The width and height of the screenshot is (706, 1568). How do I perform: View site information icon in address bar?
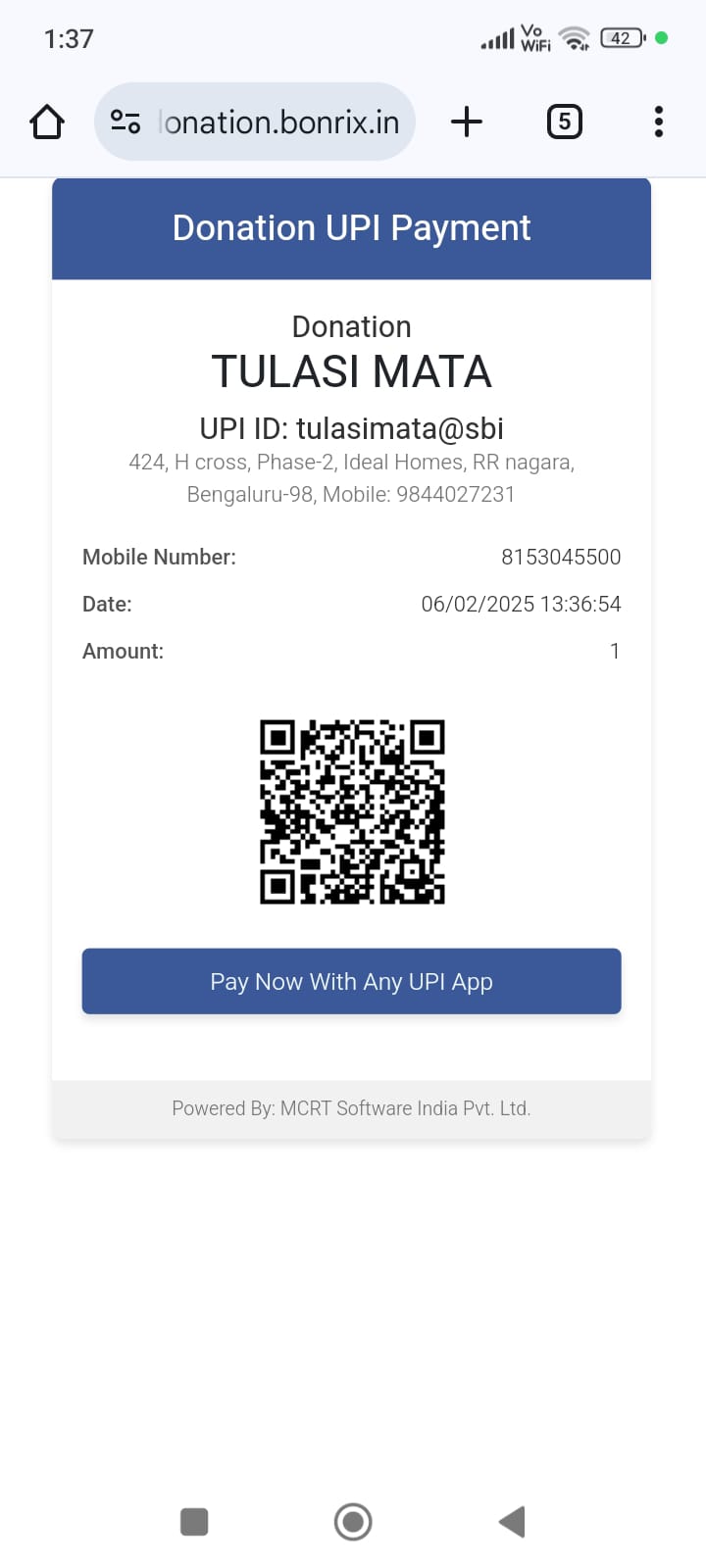126,122
